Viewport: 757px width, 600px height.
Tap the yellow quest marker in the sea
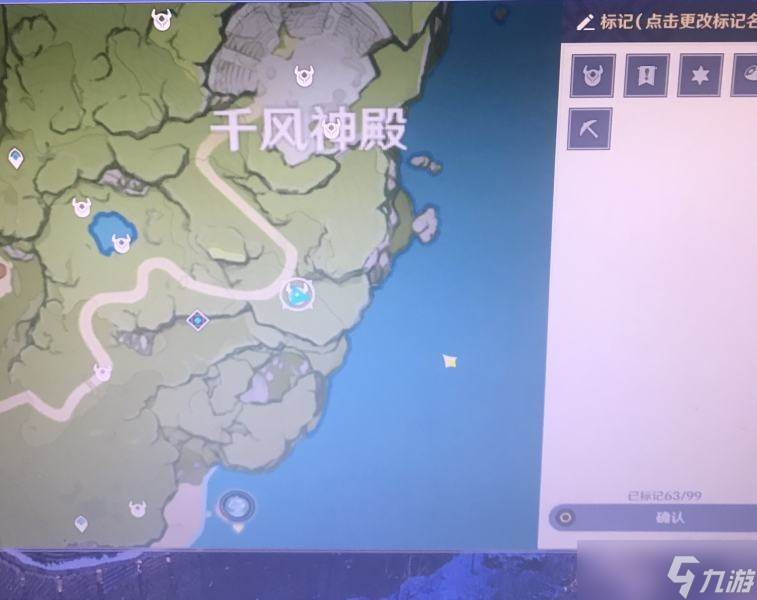[451, 360]
